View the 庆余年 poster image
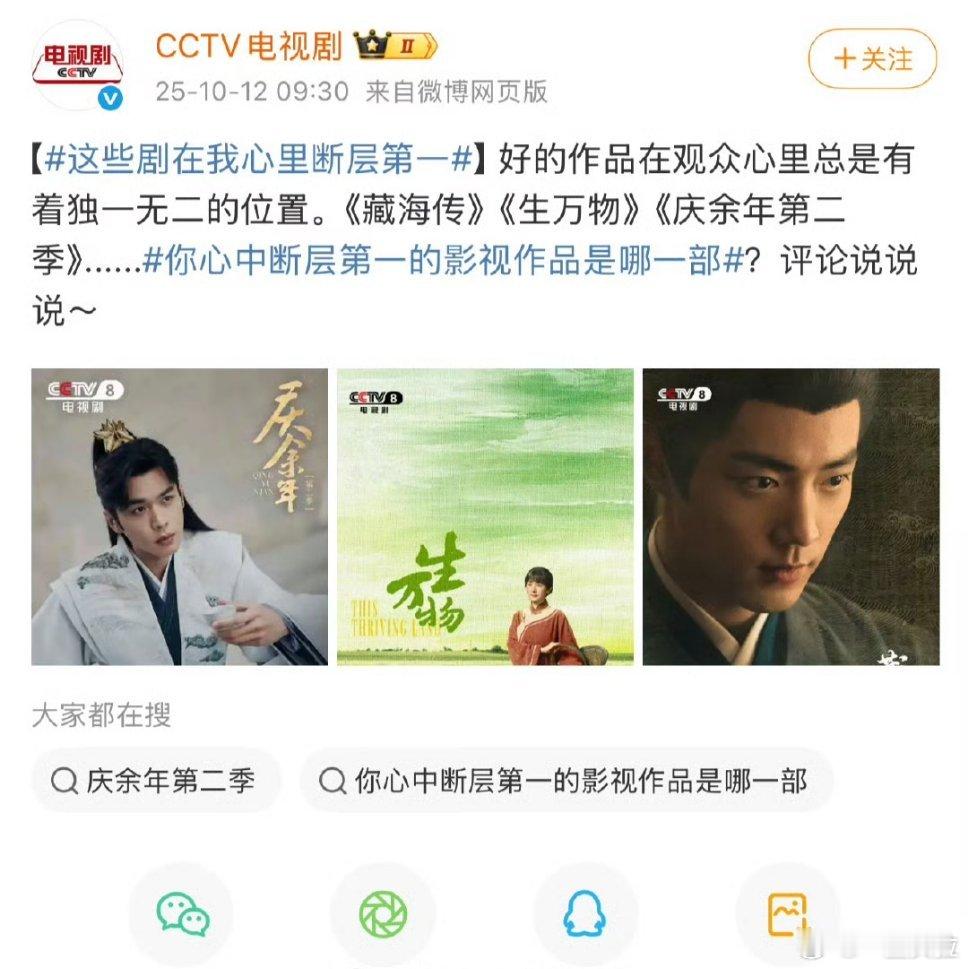The width and height of the screenshot is (968, 969). (x=180, y=517)
